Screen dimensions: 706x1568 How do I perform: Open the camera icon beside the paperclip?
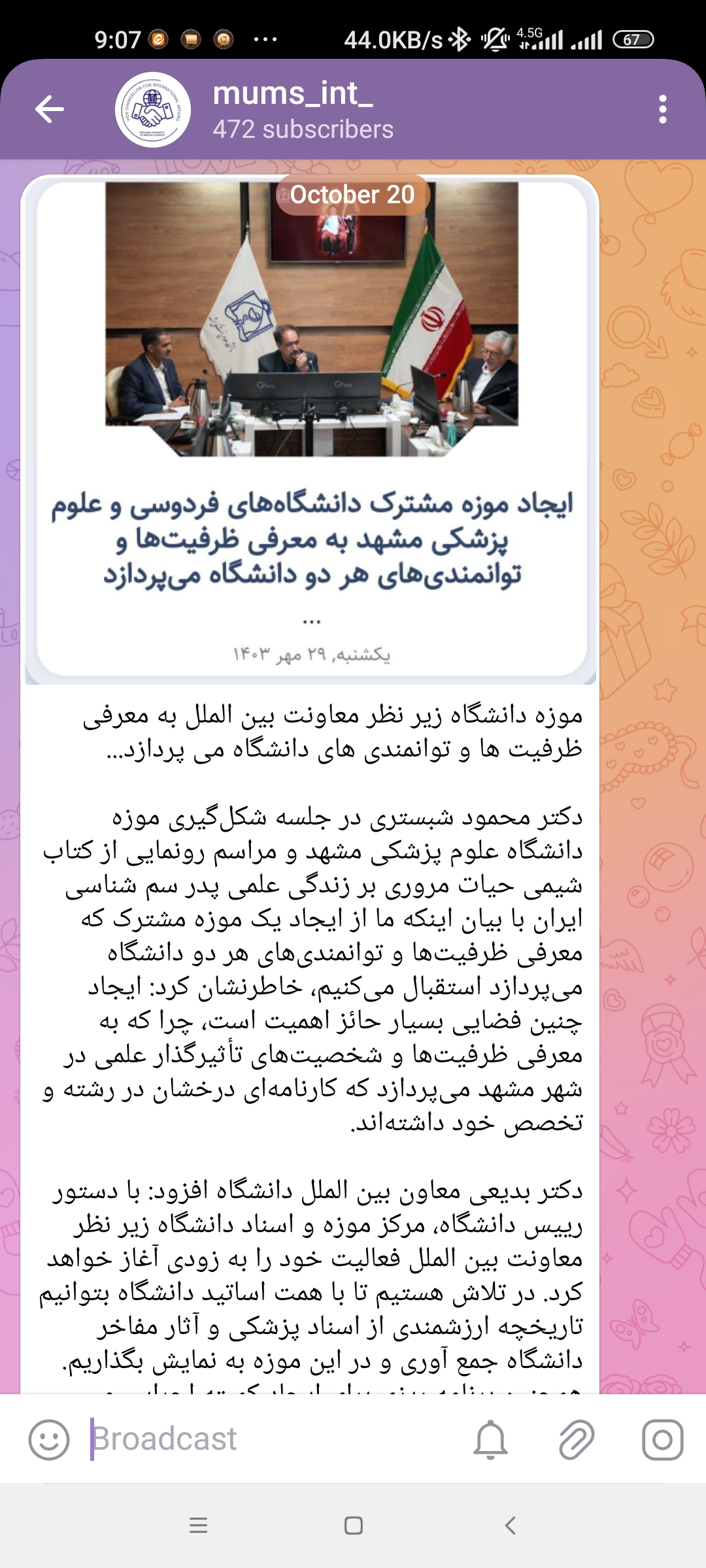662,1439
